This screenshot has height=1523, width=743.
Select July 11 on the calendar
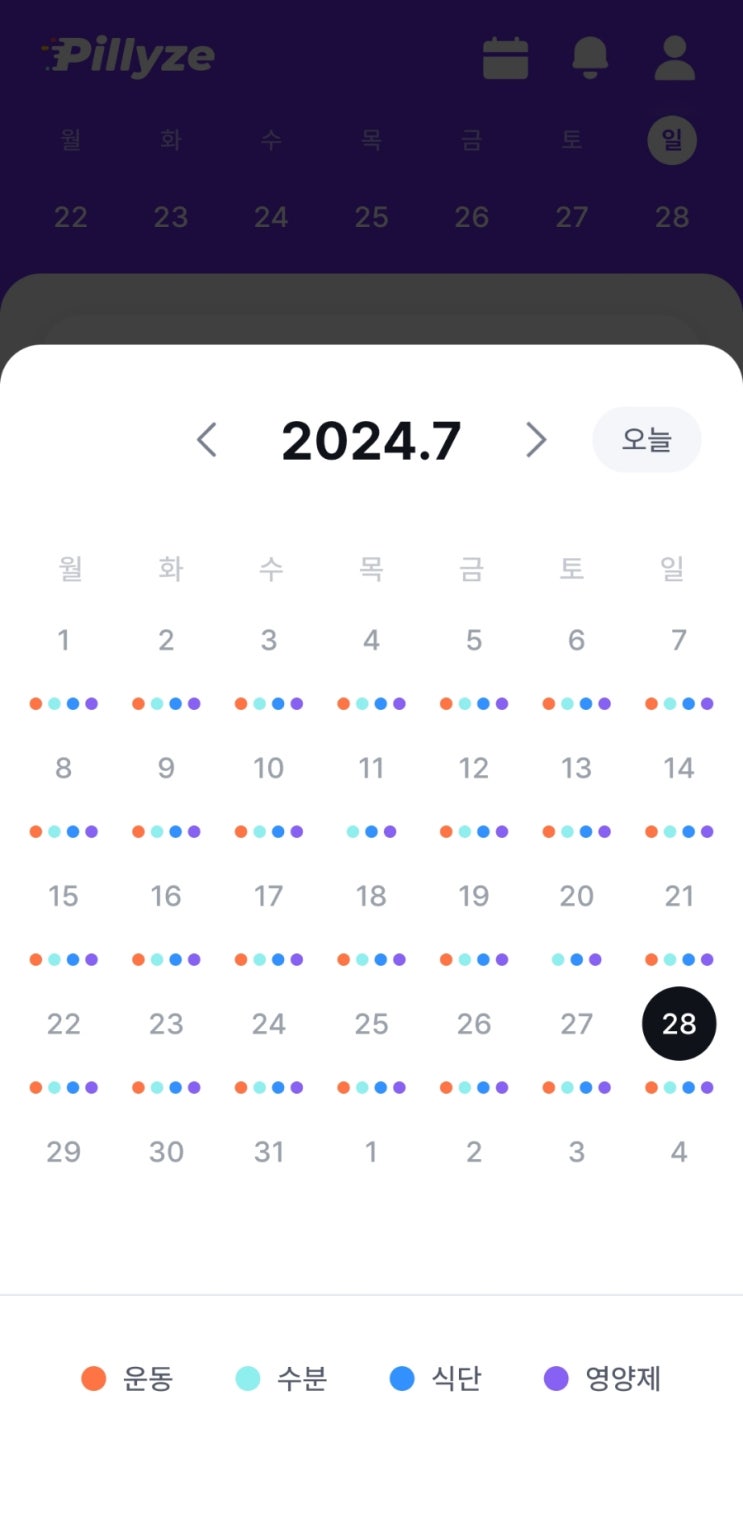371,768
